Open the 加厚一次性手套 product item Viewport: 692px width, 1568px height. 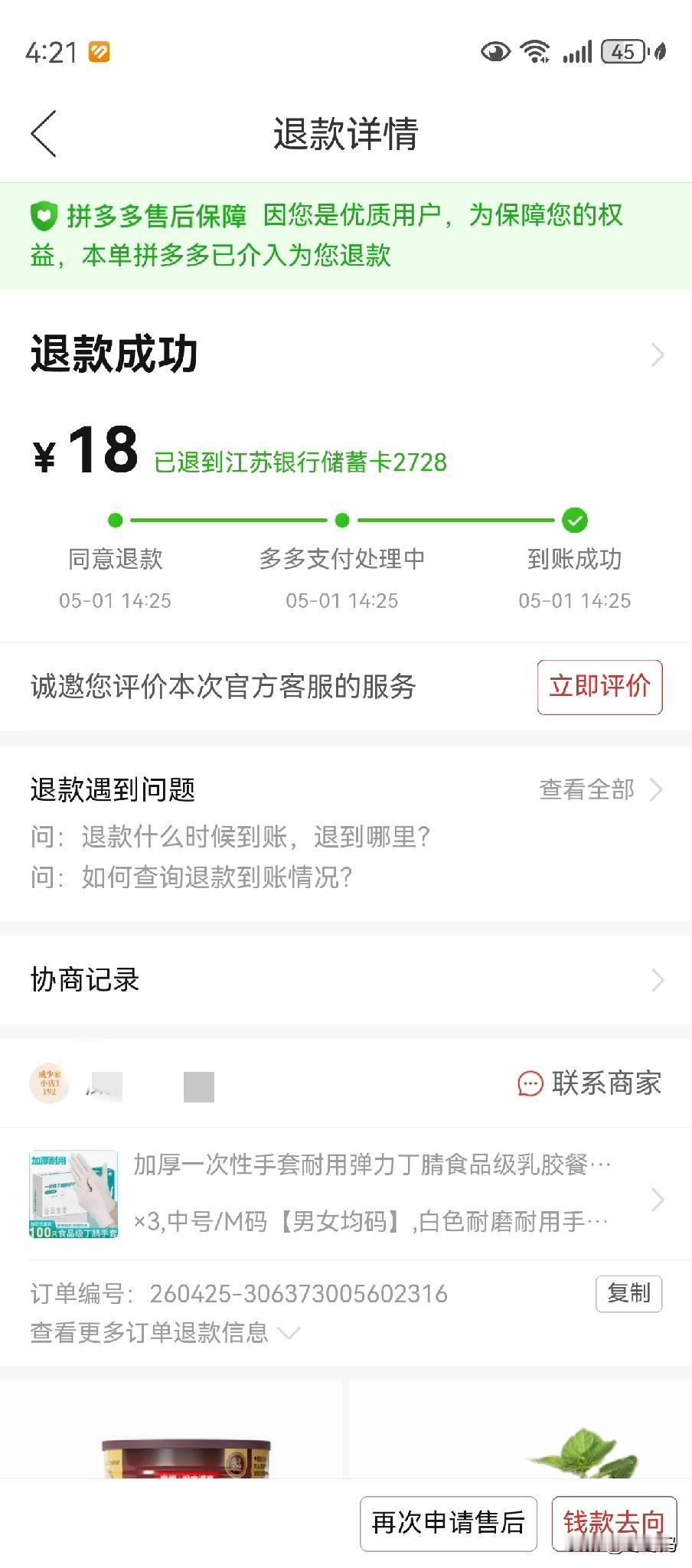click(346, 1194)
